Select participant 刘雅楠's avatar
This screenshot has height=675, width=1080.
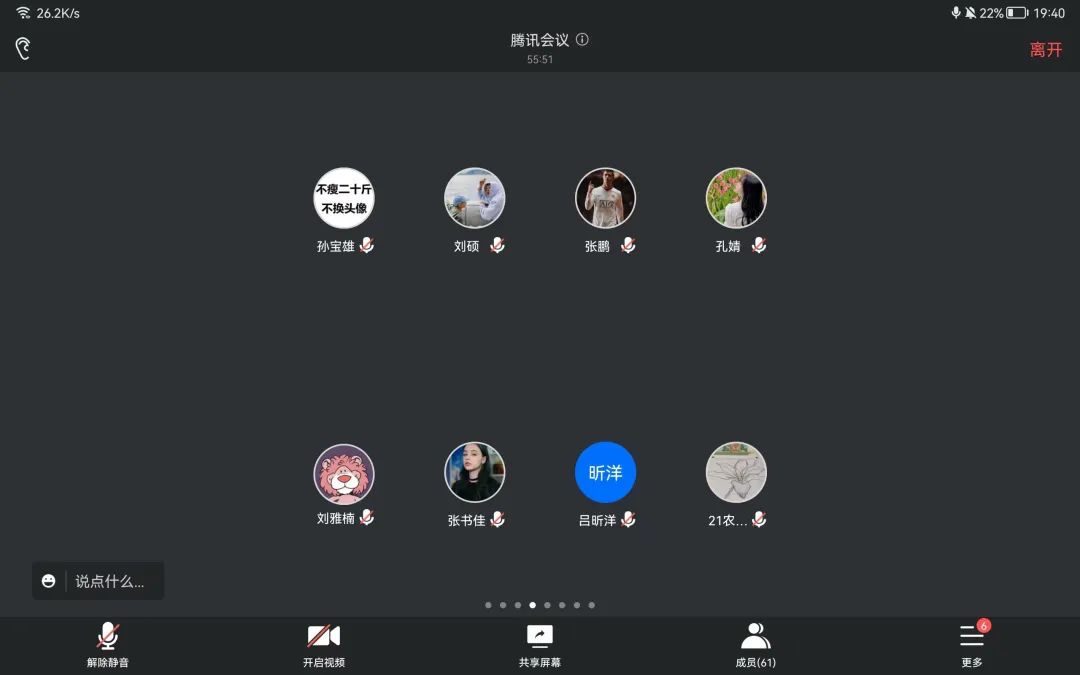344,473
